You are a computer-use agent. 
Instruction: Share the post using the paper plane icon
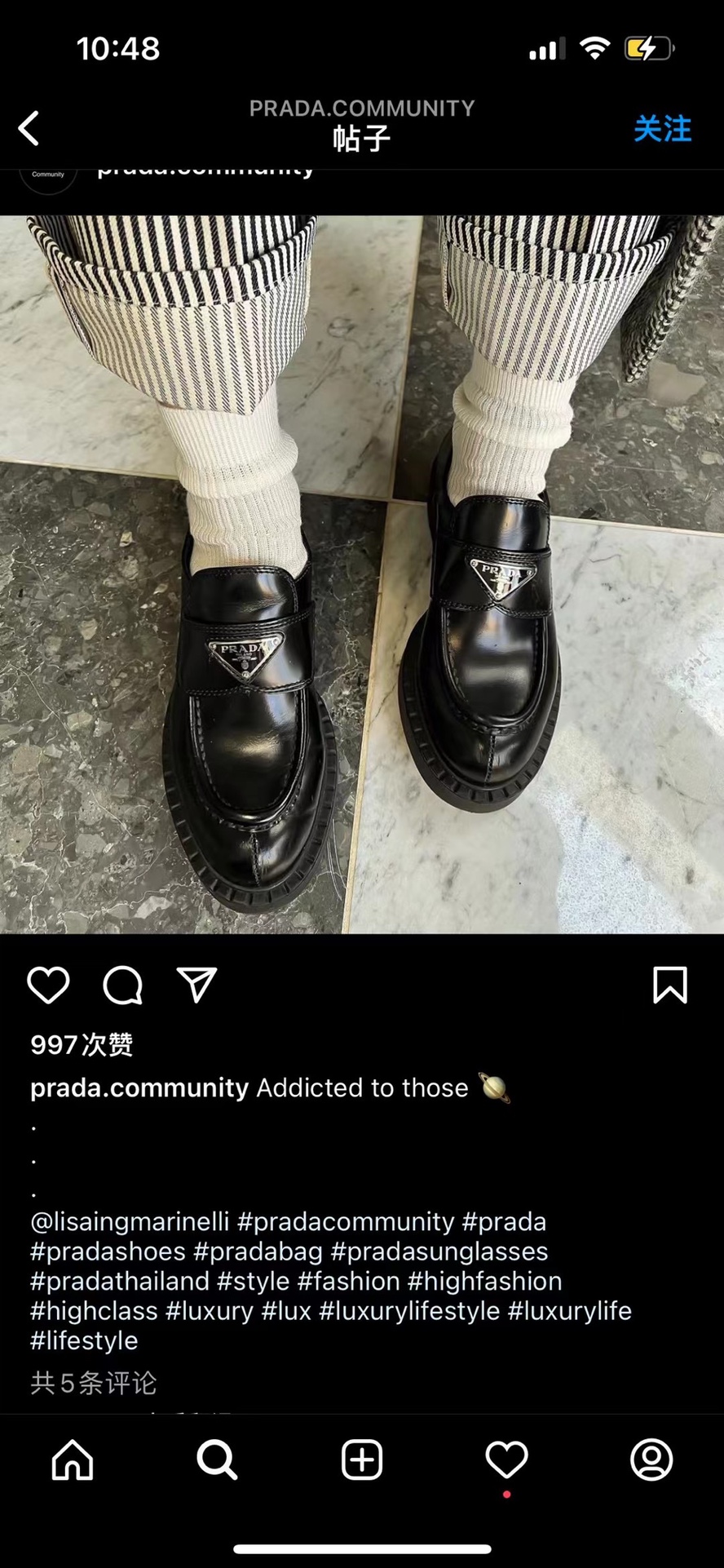(x=196, y=985)
